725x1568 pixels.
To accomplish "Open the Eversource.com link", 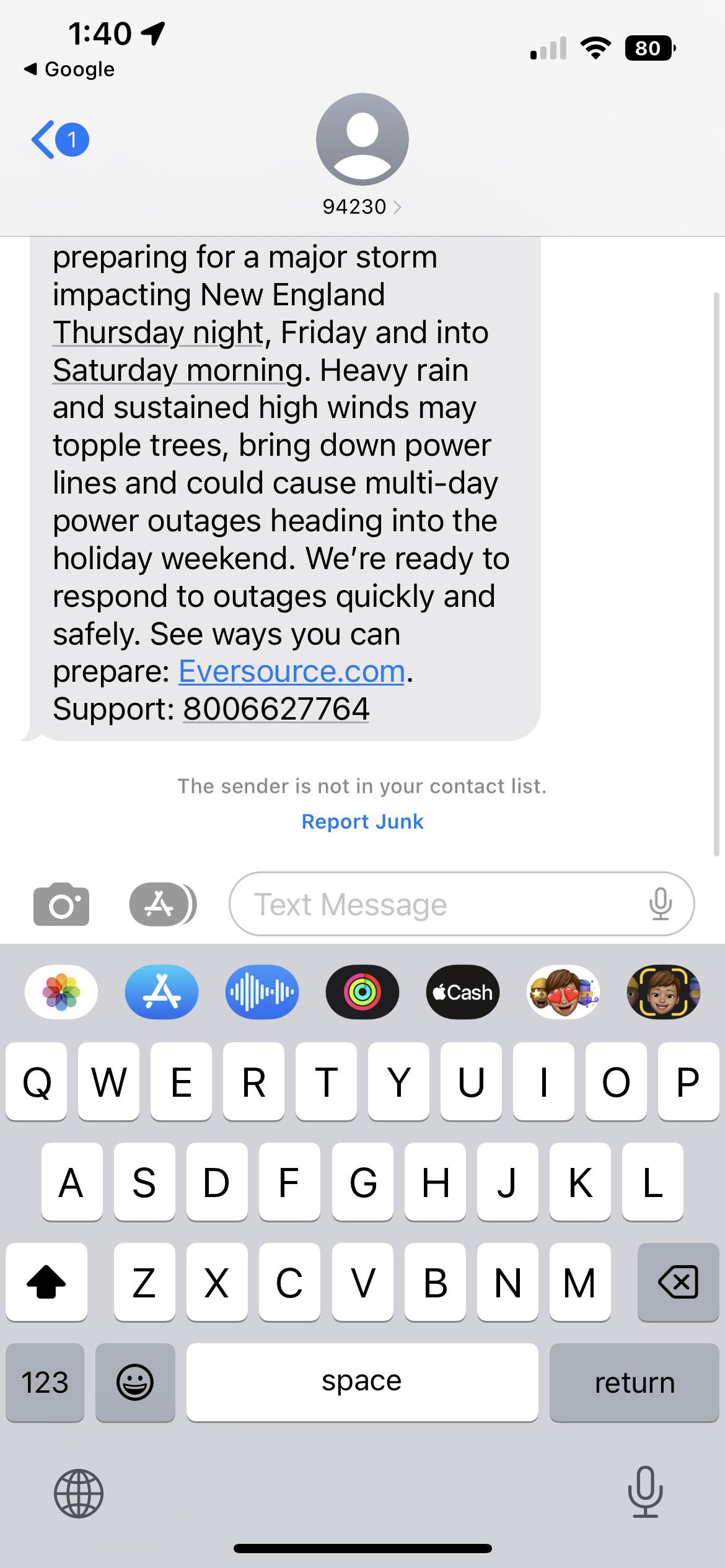I will pyautogui.click(x=291, y=671).
